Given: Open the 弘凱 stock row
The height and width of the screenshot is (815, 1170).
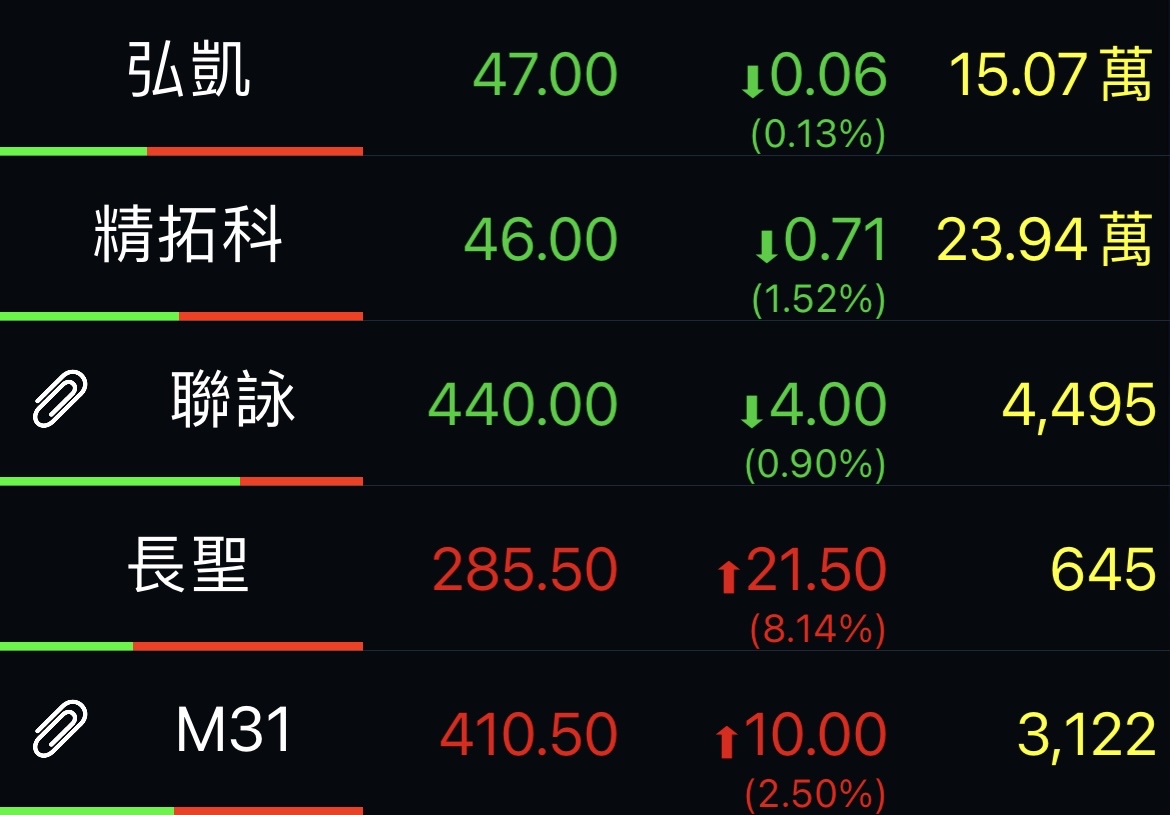Looking at the screenshot, I should pyautogui.click(x=189, y=73).
